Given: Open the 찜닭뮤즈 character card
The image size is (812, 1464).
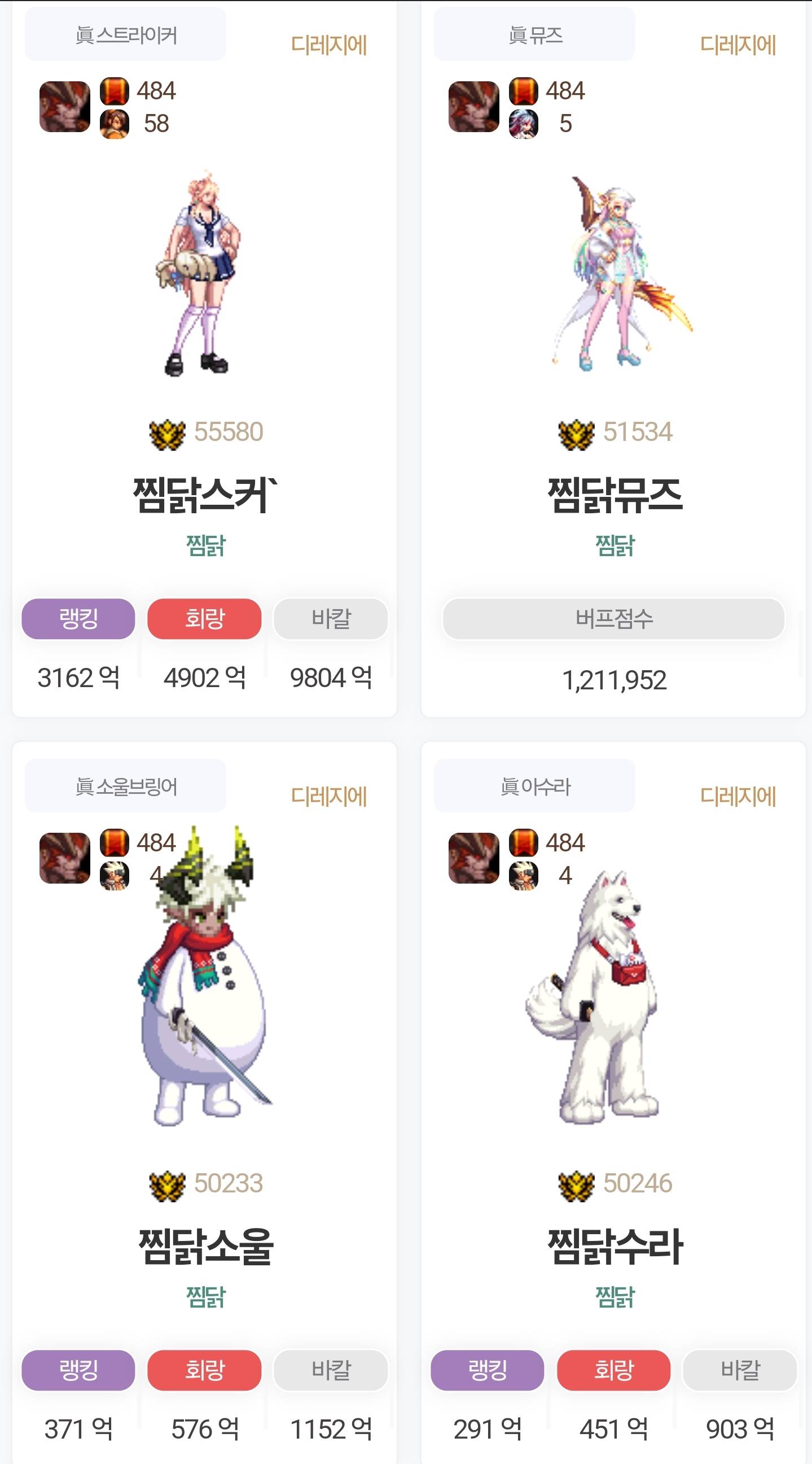Looking at the screenshot, I should pyautogui.click(x=614, y=495).
